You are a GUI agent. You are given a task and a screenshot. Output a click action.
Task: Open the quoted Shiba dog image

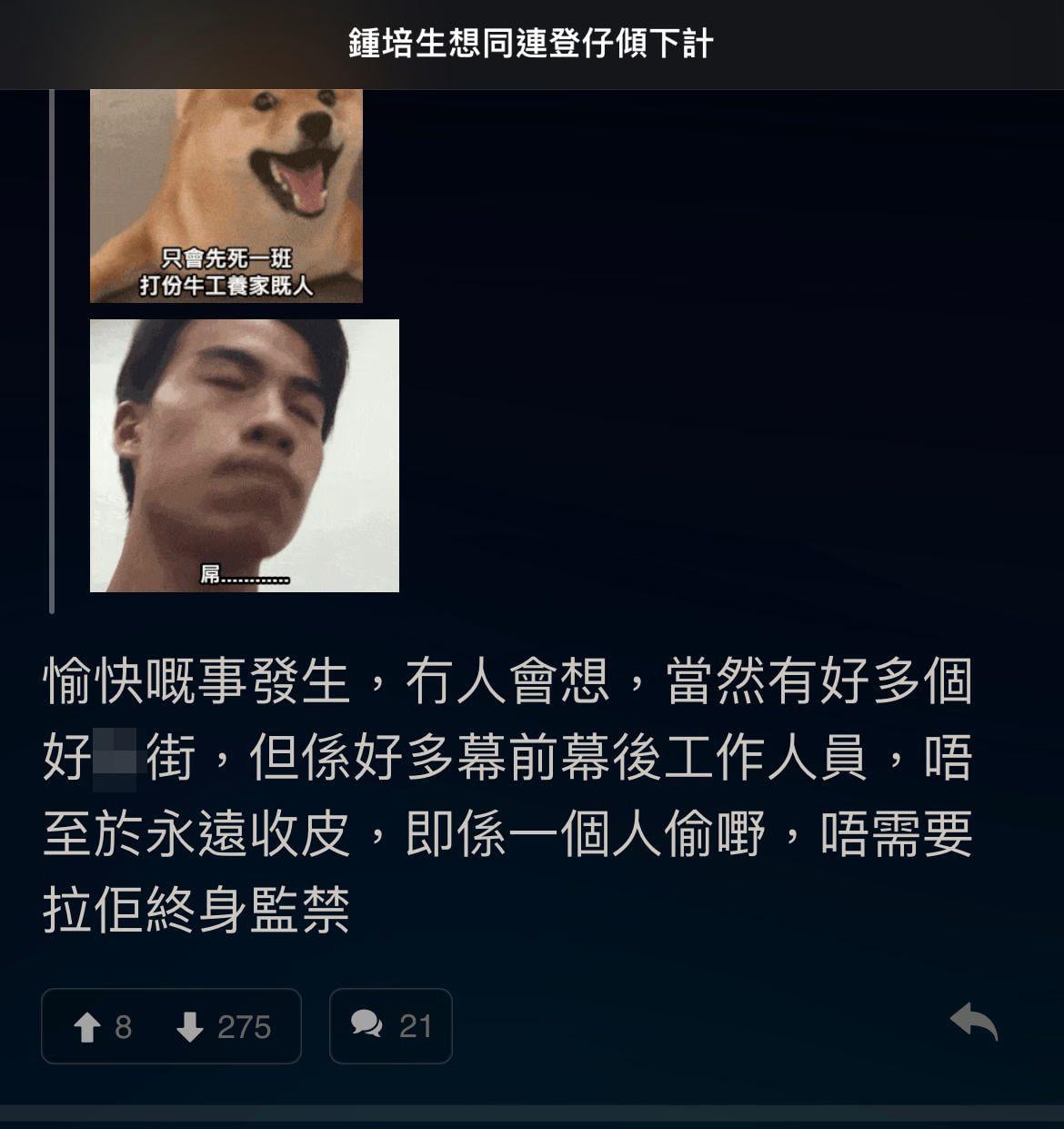[226, 196]
